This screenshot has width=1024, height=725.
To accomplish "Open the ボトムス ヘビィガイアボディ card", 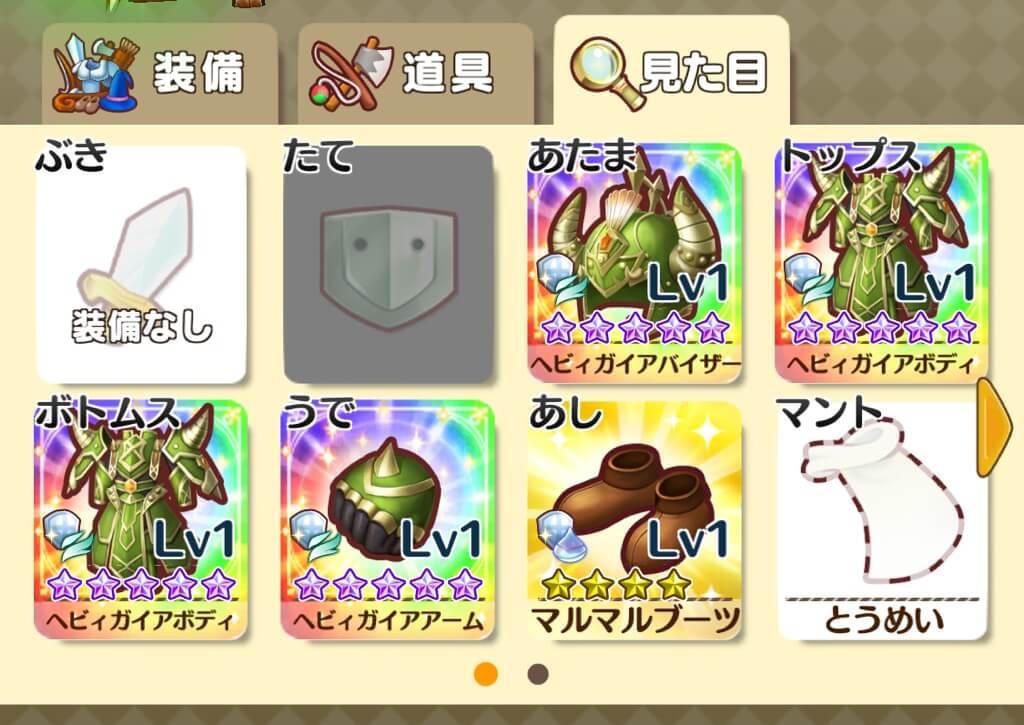I will 141,520.
